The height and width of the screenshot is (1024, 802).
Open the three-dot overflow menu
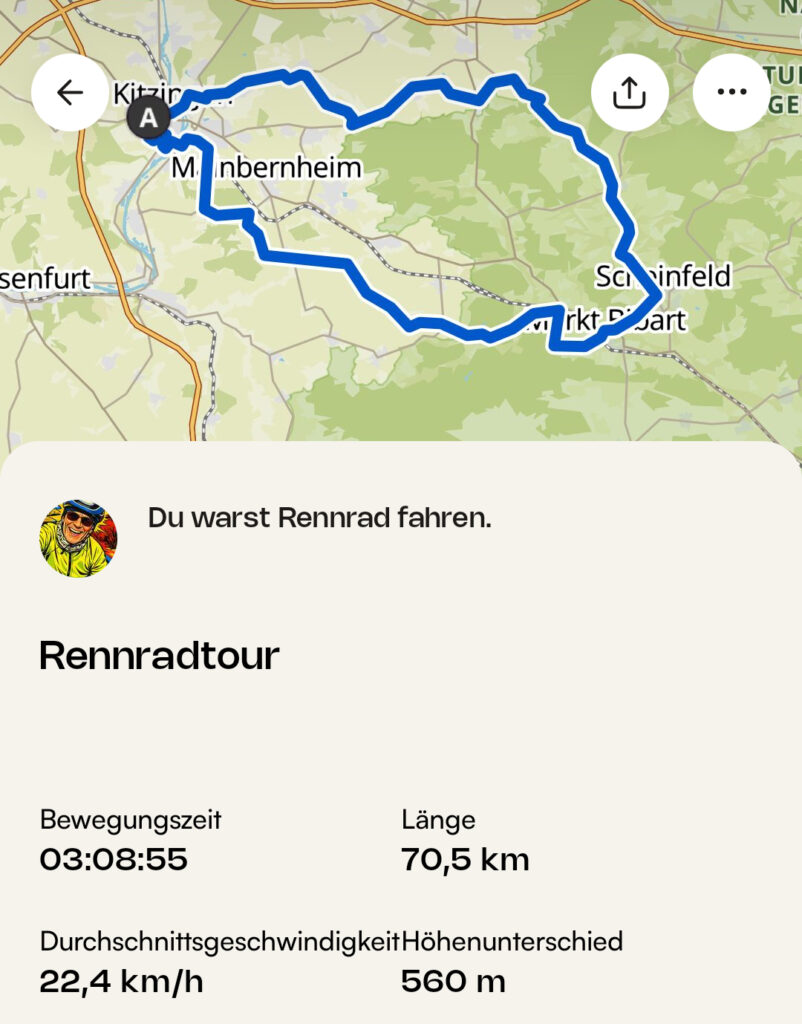coord(731,93)
